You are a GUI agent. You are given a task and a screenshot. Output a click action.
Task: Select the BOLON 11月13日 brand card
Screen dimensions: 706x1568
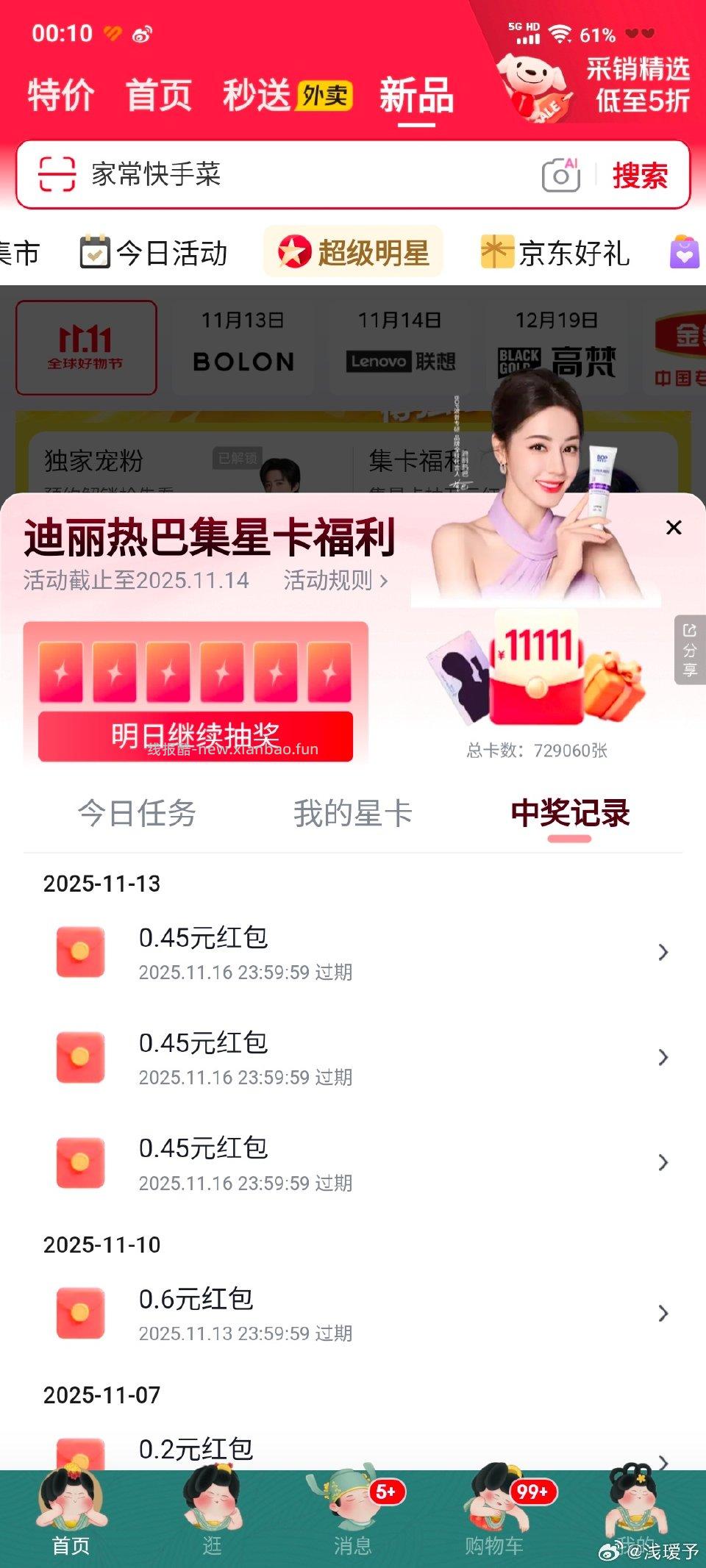[x=243, y=346]
